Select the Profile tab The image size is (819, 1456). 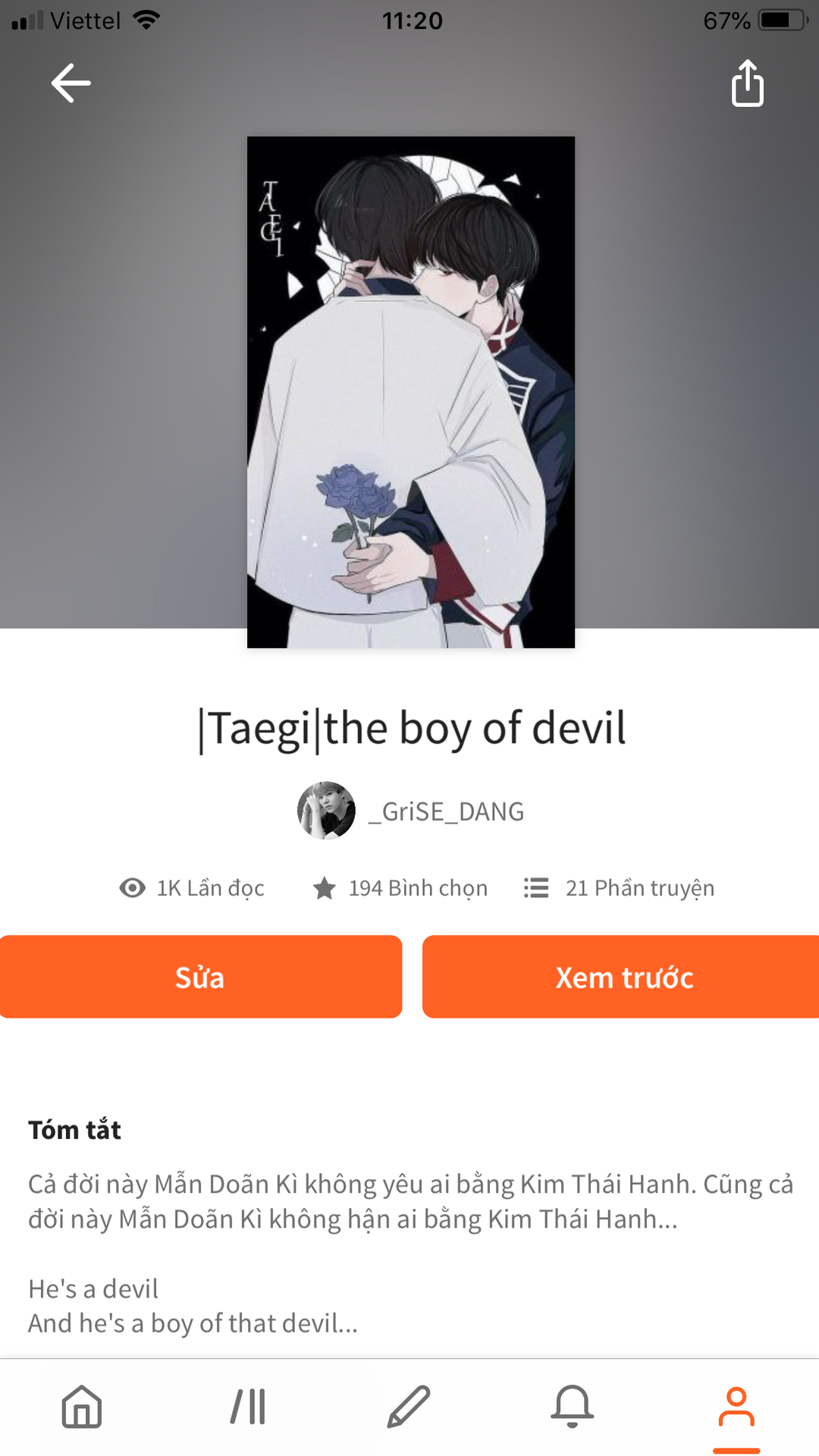click(736, 1408)
